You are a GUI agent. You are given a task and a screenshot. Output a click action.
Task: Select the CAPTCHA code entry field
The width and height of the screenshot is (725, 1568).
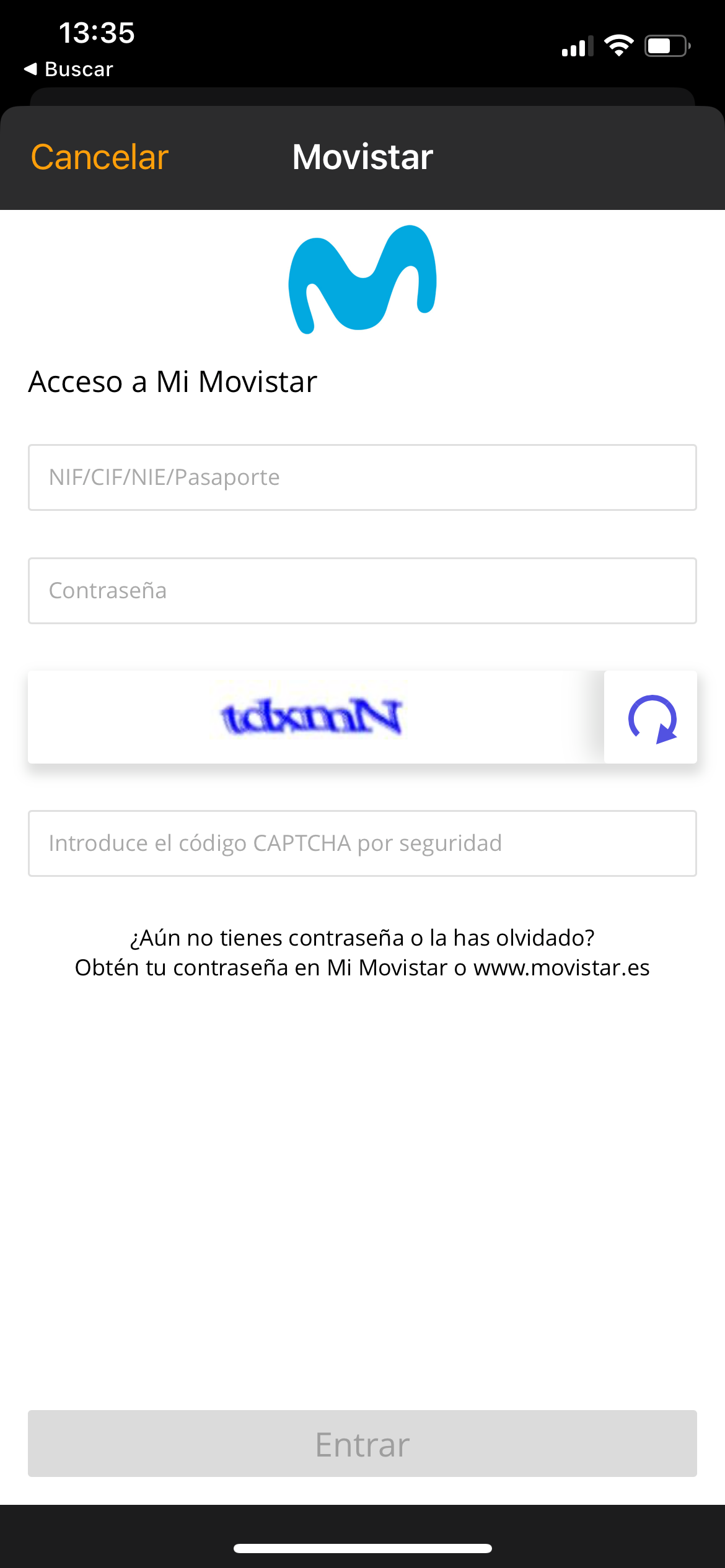pyautogui.click(x=361, y=843)
